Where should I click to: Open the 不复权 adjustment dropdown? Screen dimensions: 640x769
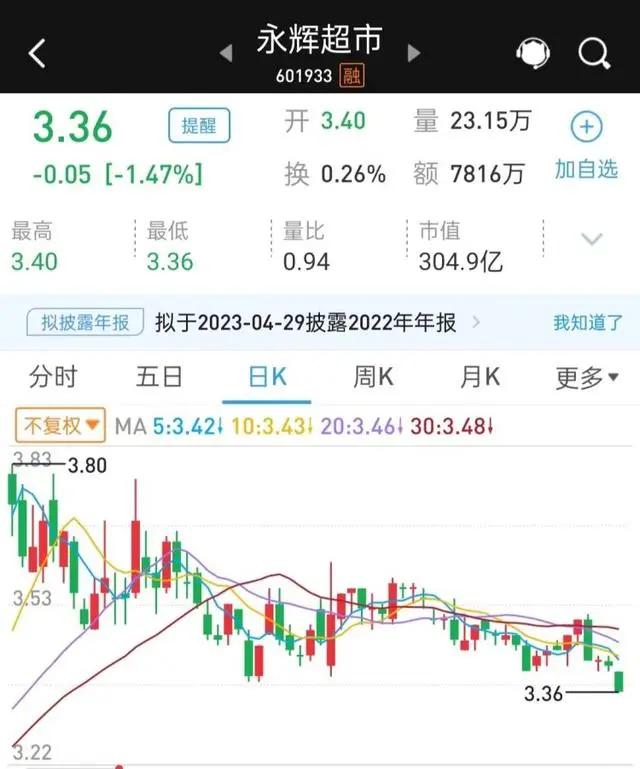[60, 426]
